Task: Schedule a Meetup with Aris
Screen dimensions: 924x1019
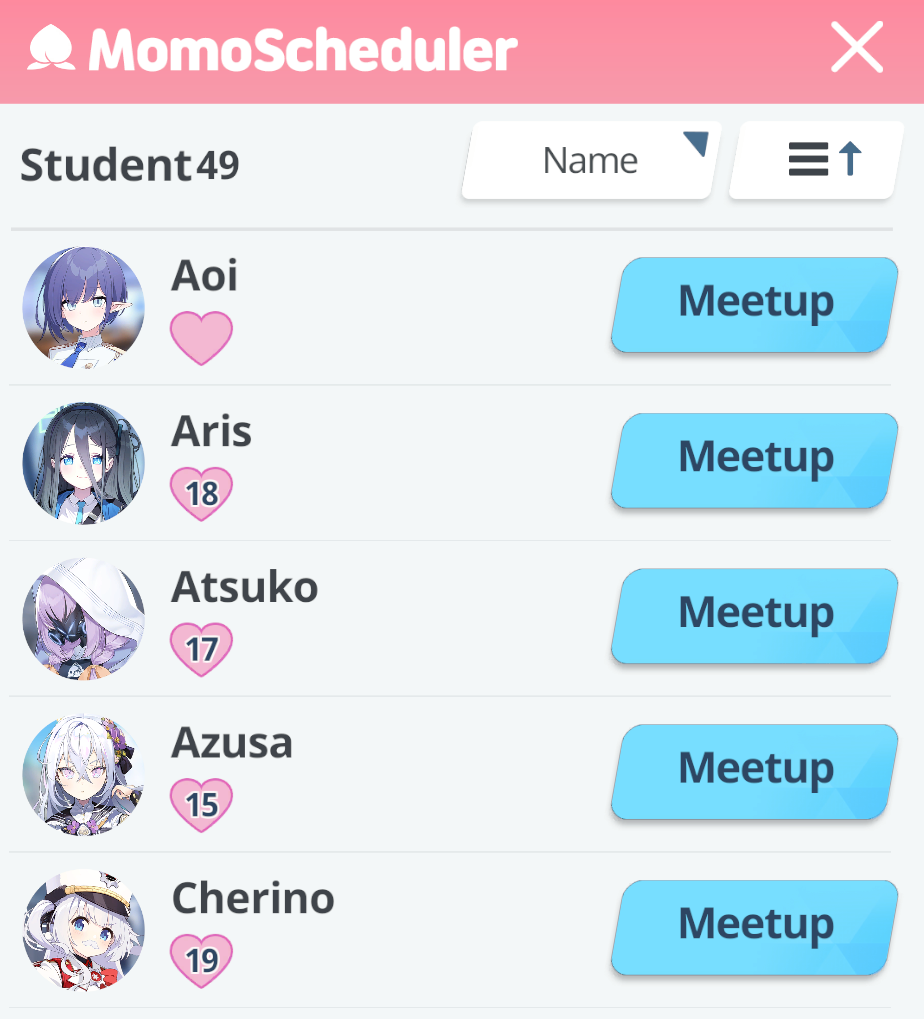Action: point(754,460)
